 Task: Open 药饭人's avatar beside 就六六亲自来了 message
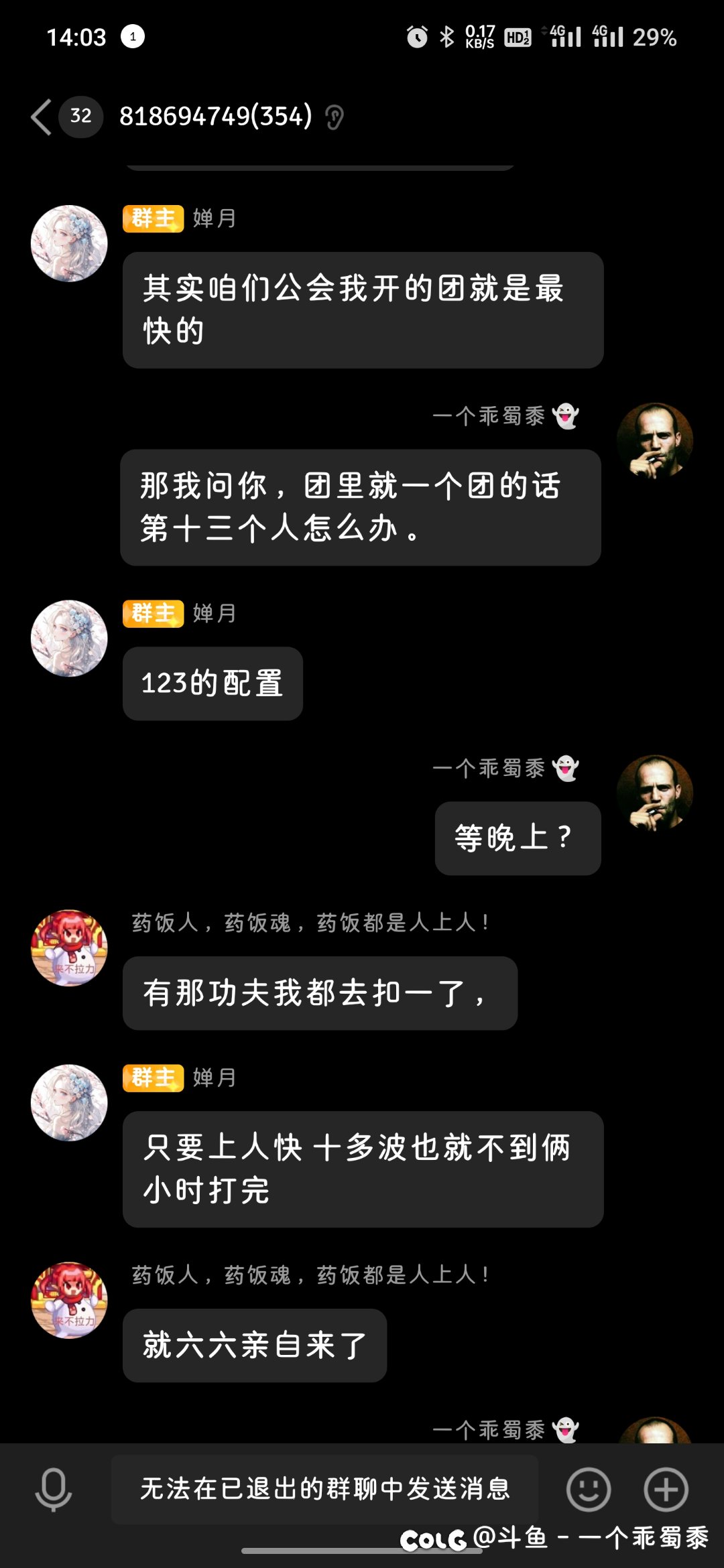click(70, 1300)
